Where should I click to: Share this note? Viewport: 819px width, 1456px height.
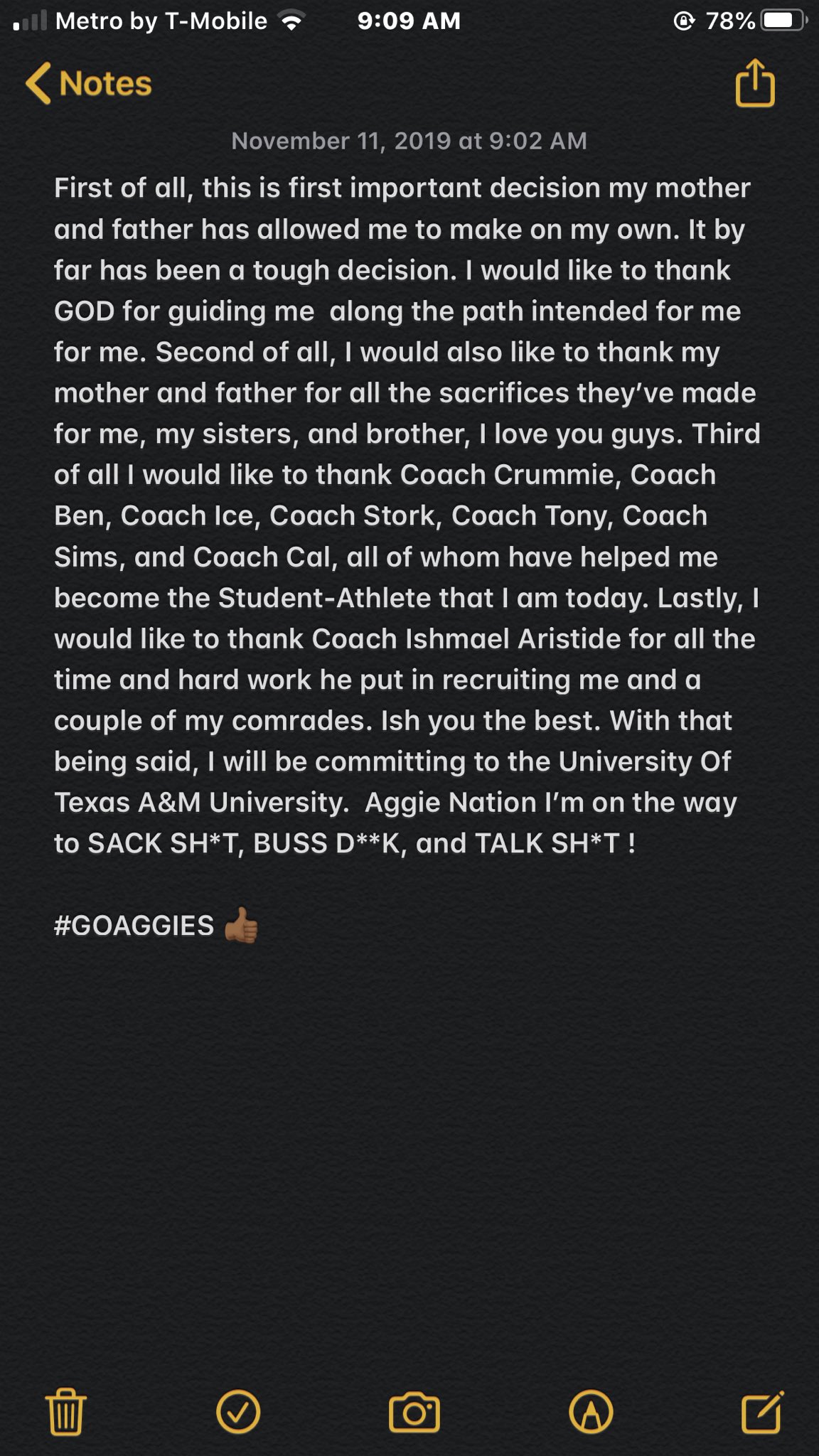754,83
